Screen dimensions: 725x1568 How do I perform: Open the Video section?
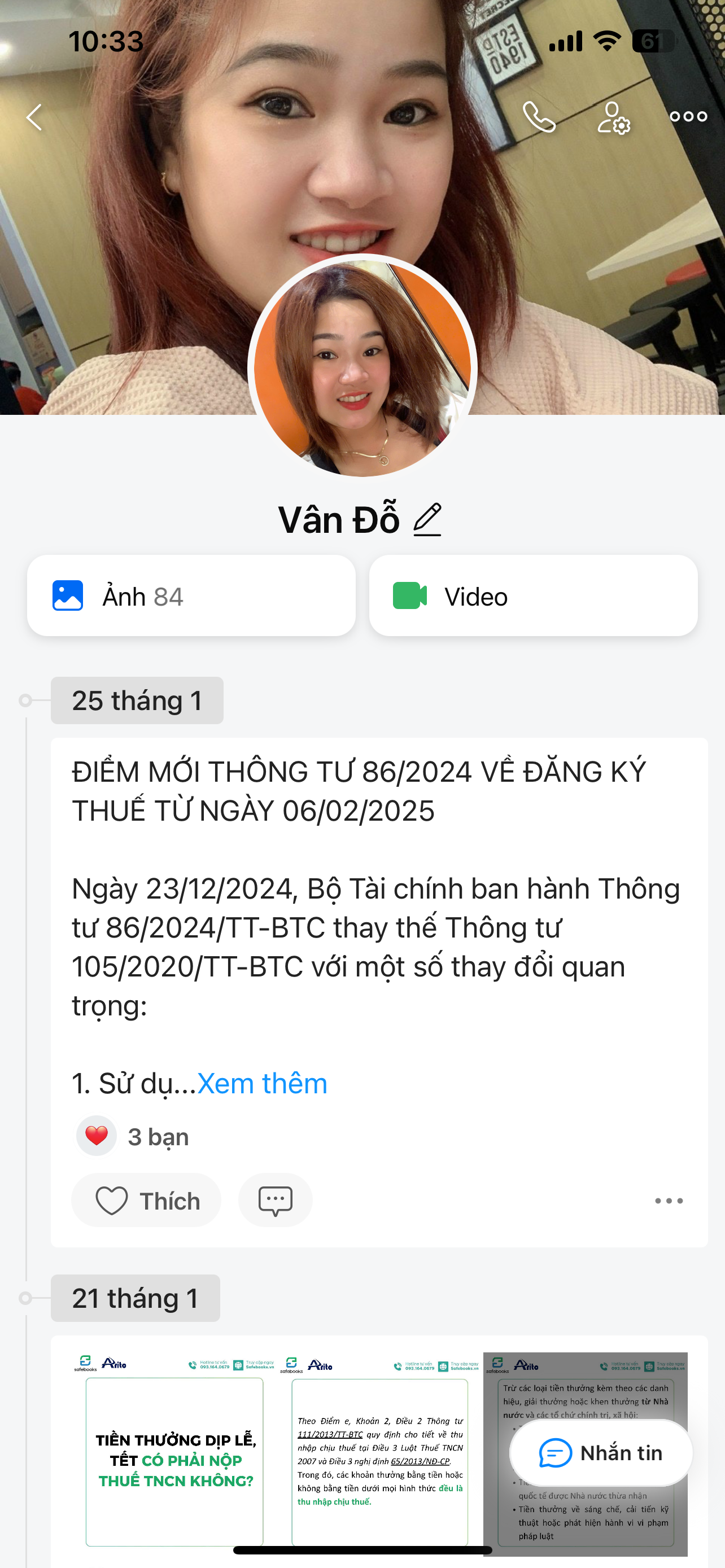[x=533, y=596]
